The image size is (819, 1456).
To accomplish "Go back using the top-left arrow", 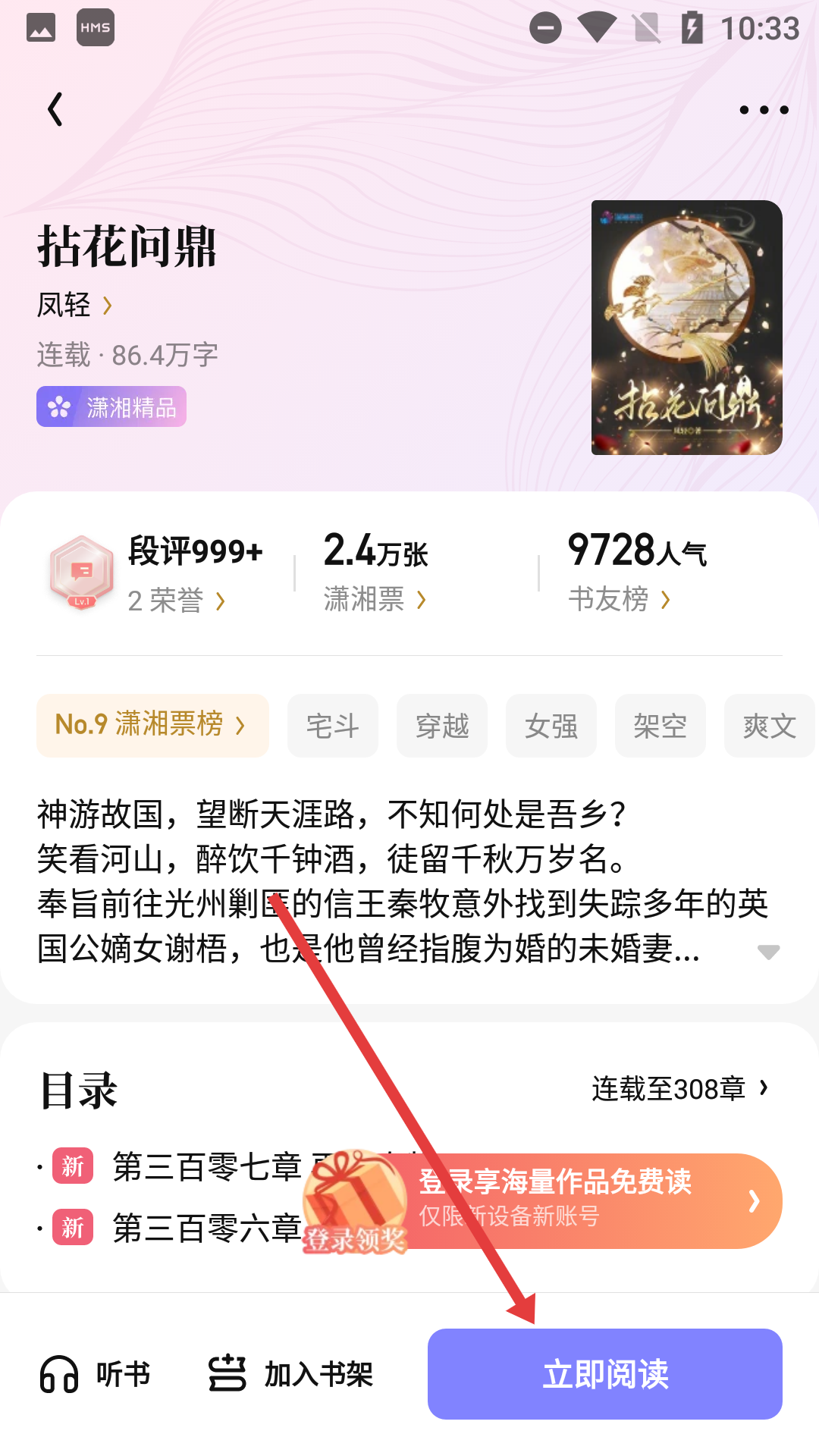I will point(55,110).
